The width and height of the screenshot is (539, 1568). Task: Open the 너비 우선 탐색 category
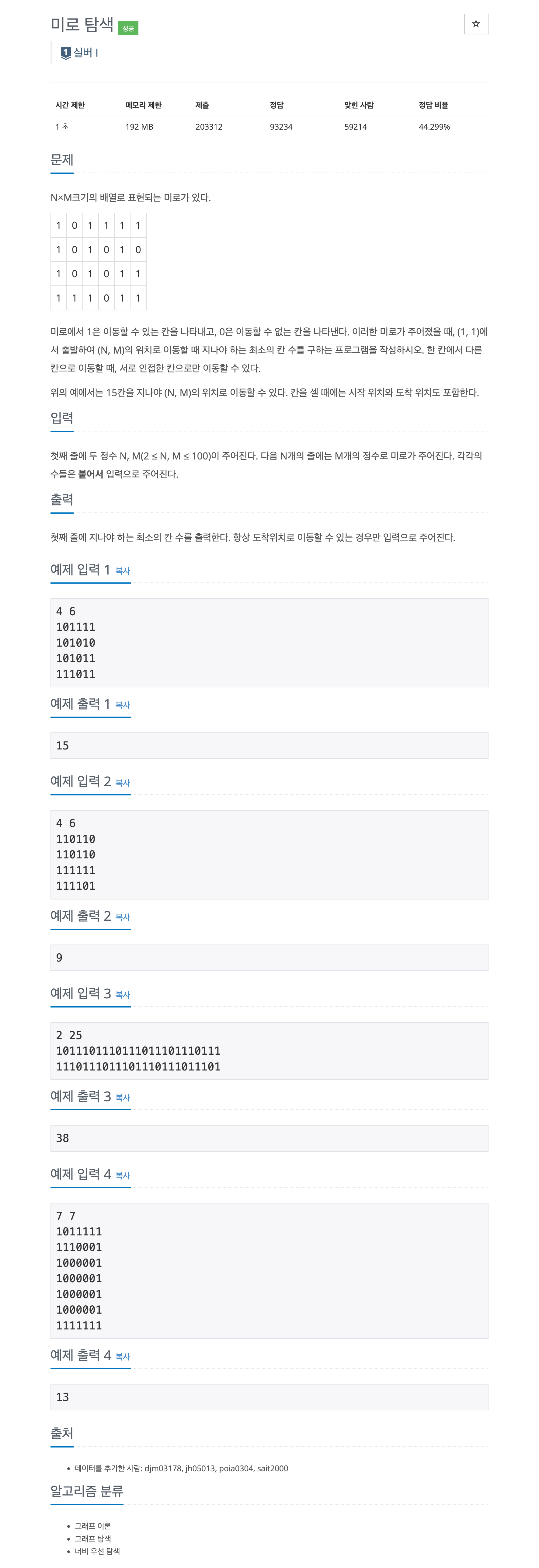coord(97,1551)
